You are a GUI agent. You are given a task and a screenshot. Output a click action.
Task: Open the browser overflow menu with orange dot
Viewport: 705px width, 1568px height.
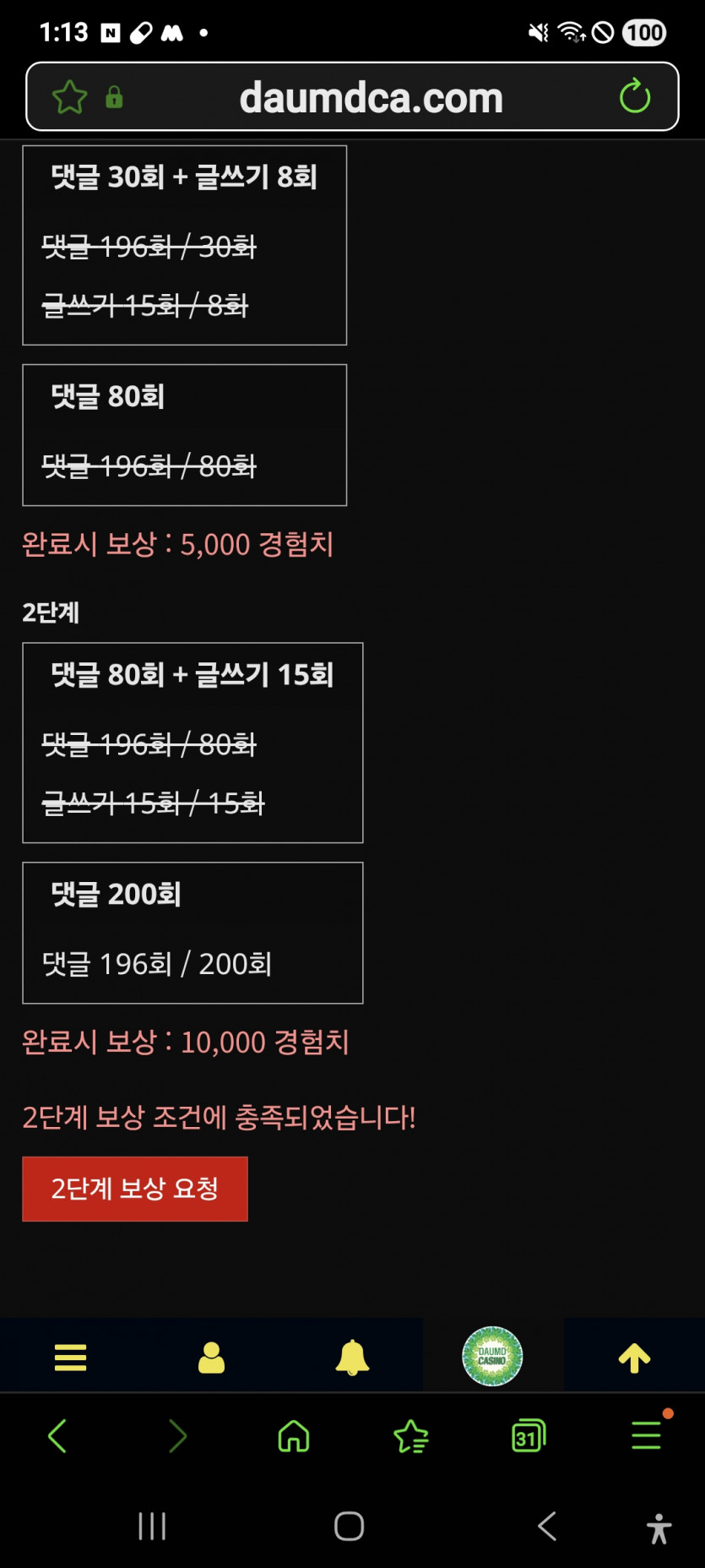click(646, 1436)
